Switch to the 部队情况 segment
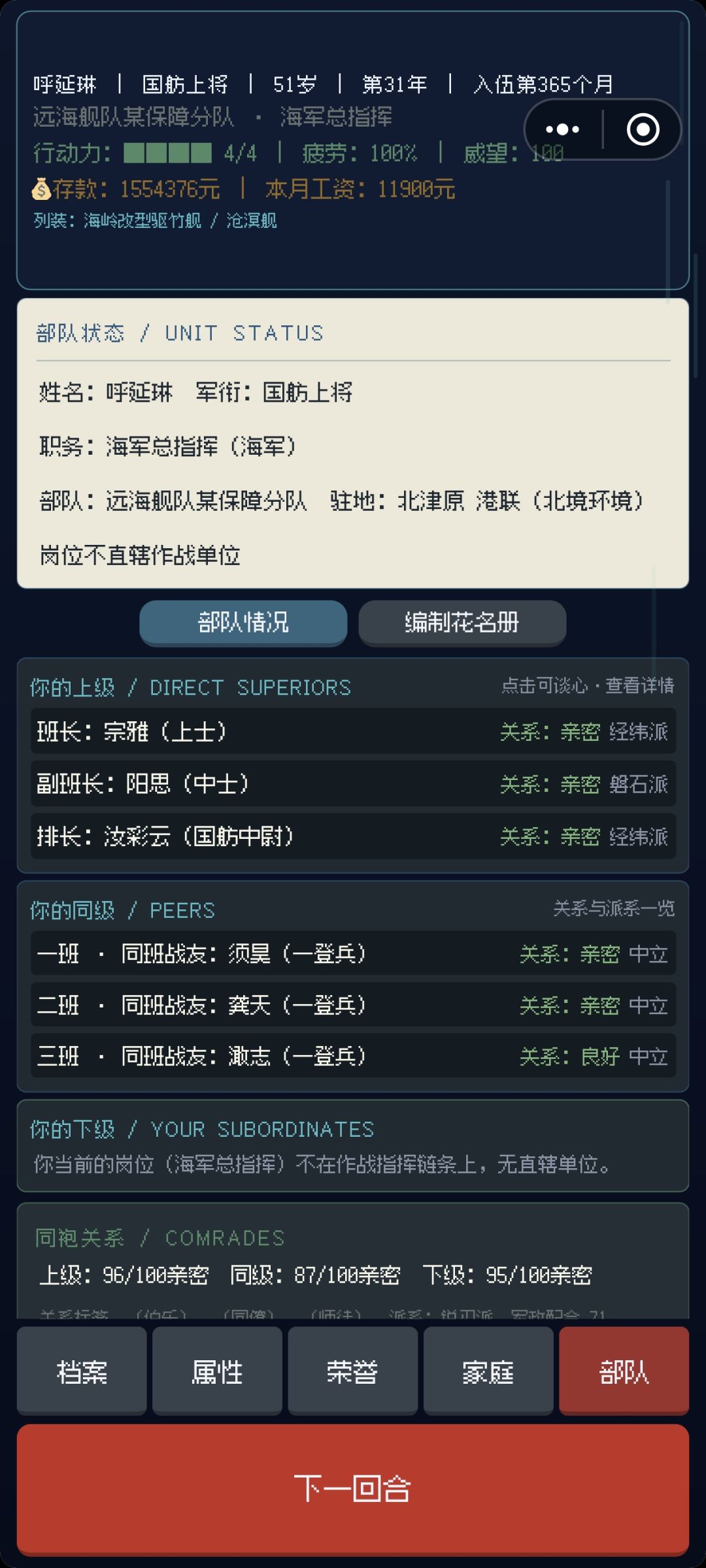 coord(243,622)
